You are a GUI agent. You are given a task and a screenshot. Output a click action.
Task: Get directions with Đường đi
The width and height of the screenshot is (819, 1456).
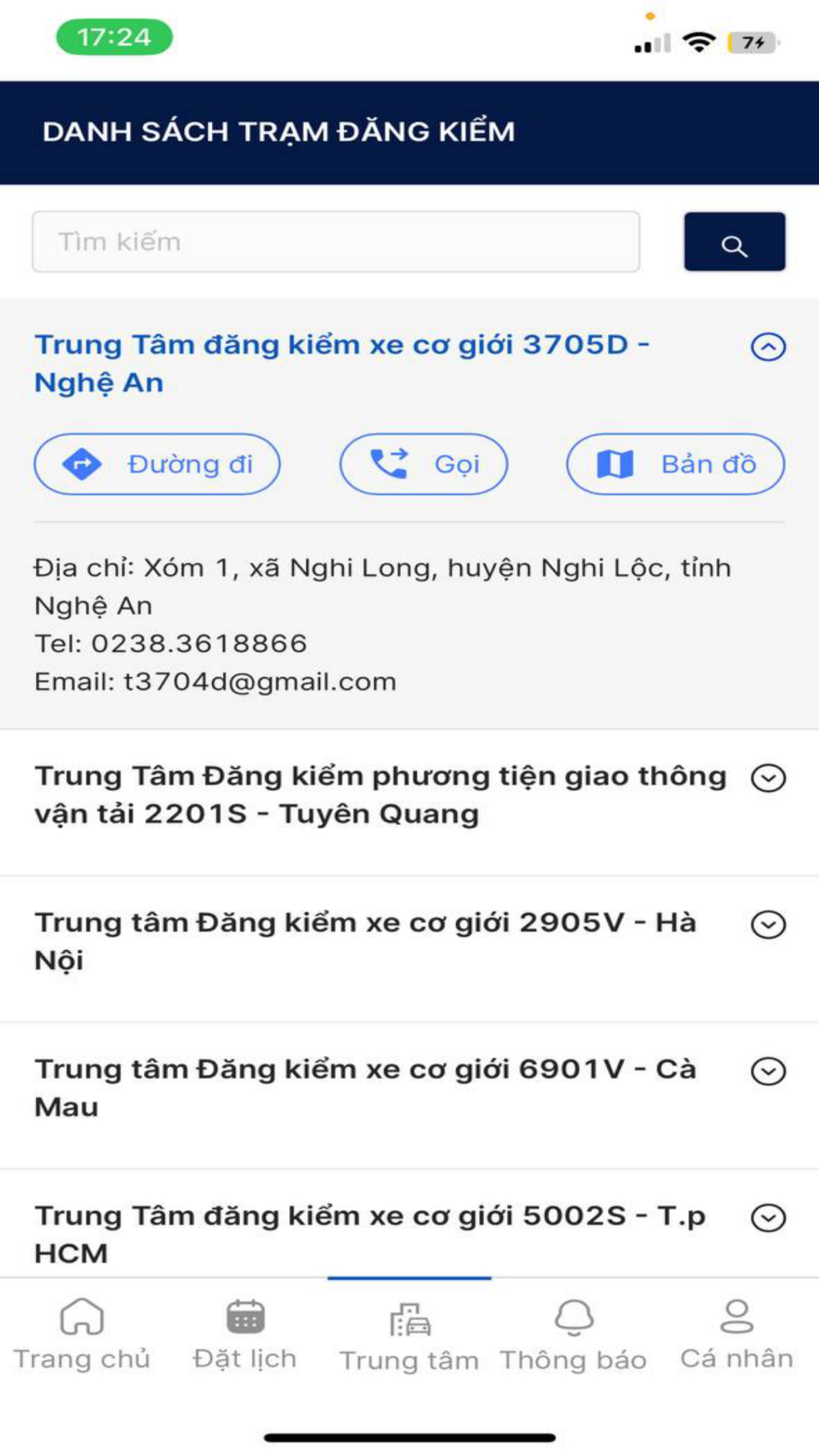tap(157, 464)
